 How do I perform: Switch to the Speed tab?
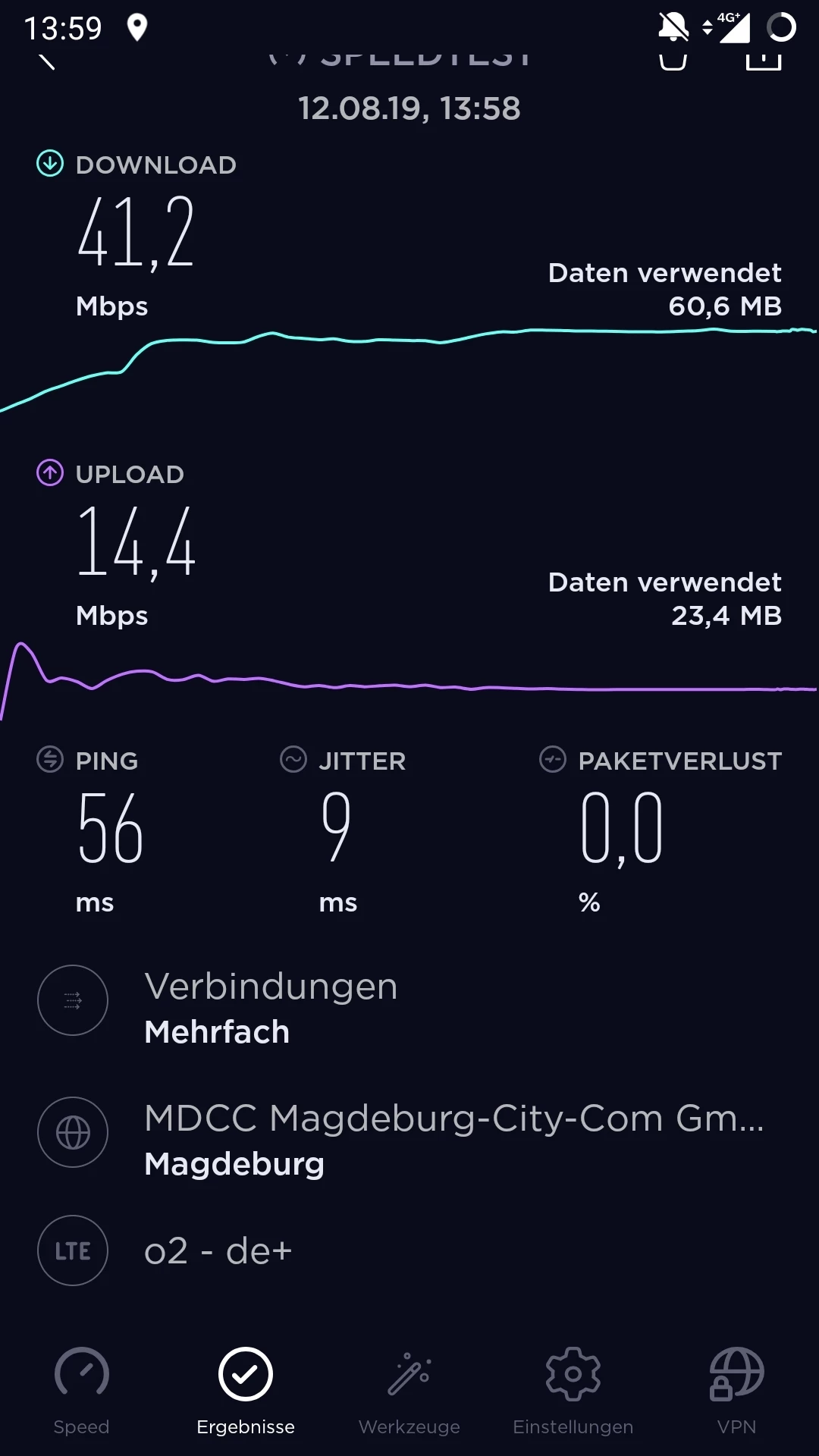[x=81, y=1389]
